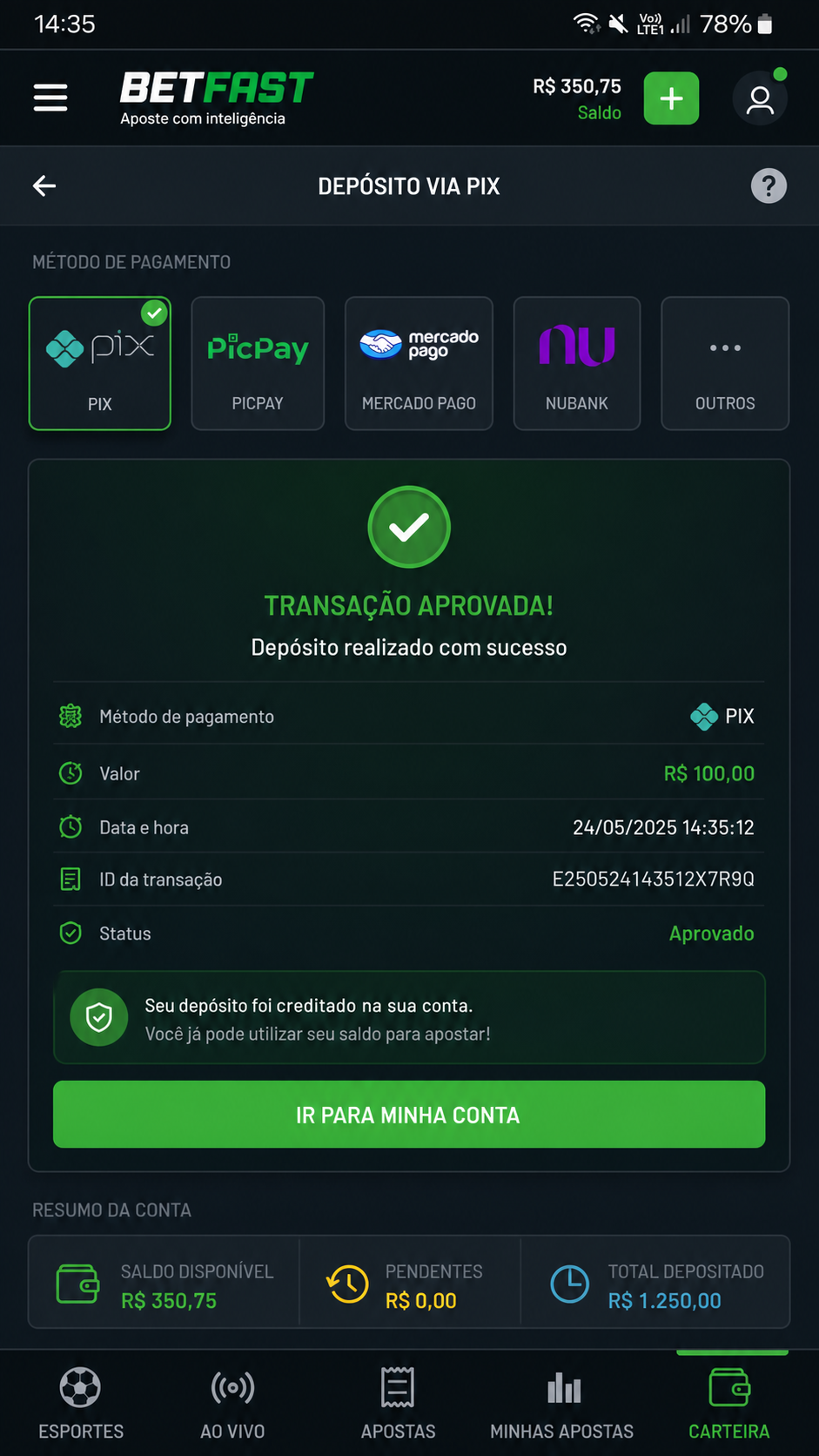Viewport: 819px width, 1456px height.
Task: Pick Nubank payment method
Action: point(577,363)
